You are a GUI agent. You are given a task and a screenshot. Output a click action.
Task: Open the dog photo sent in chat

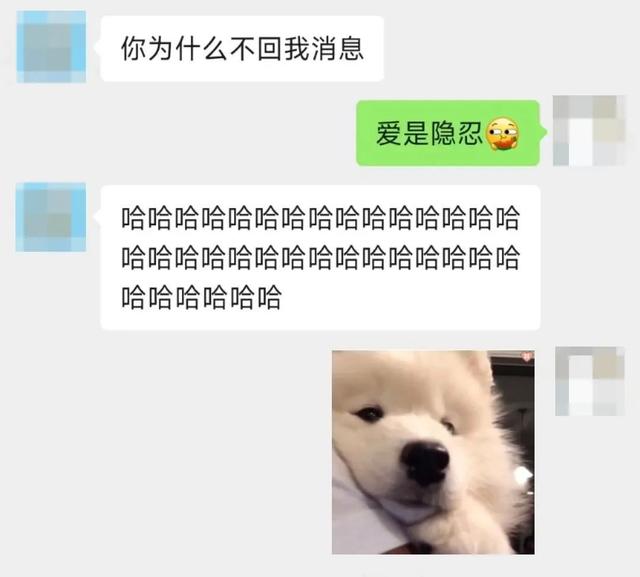click(x=433, y=451)
